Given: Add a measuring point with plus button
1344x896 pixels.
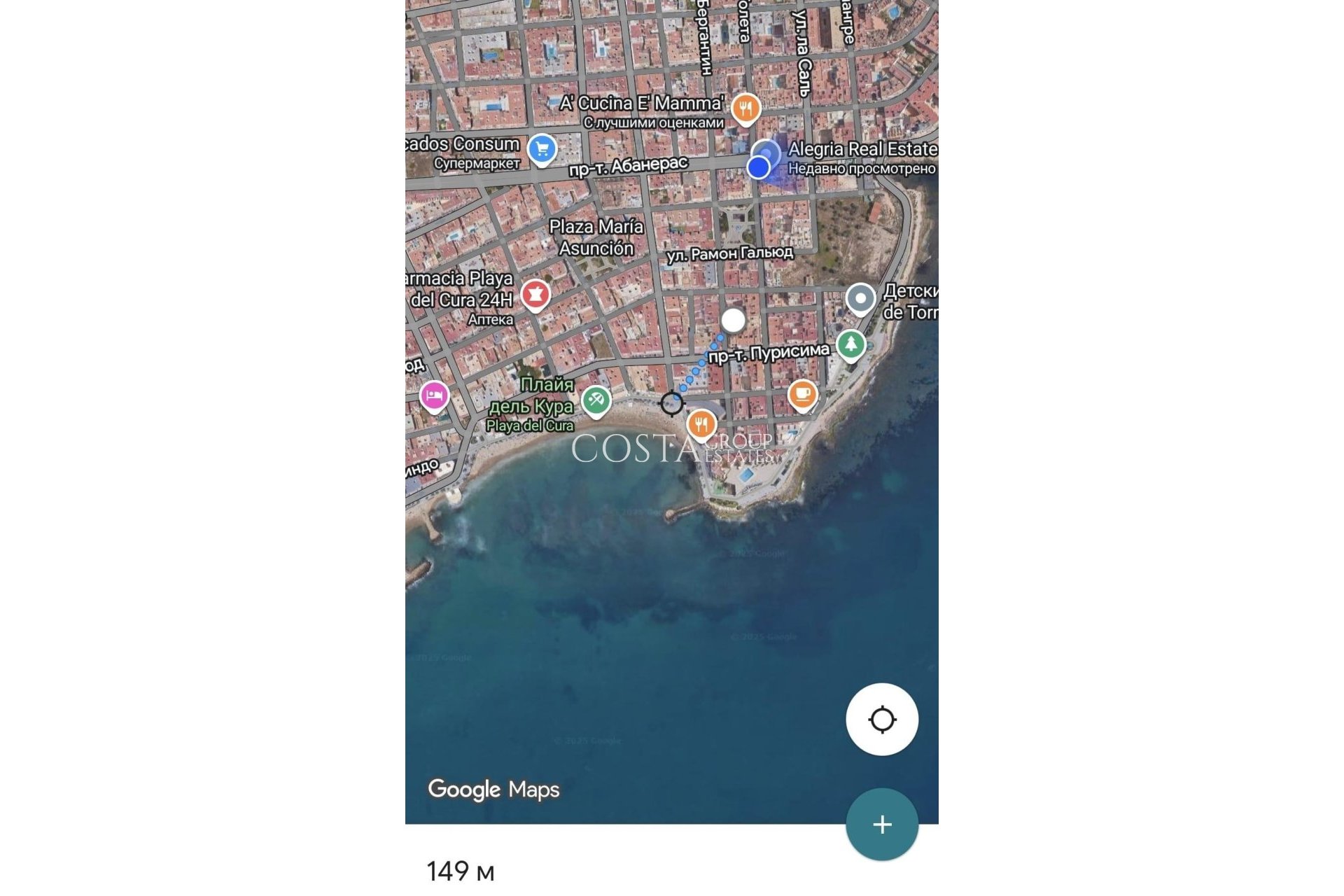Looking at the screenshot, I should tap(881, 824).
